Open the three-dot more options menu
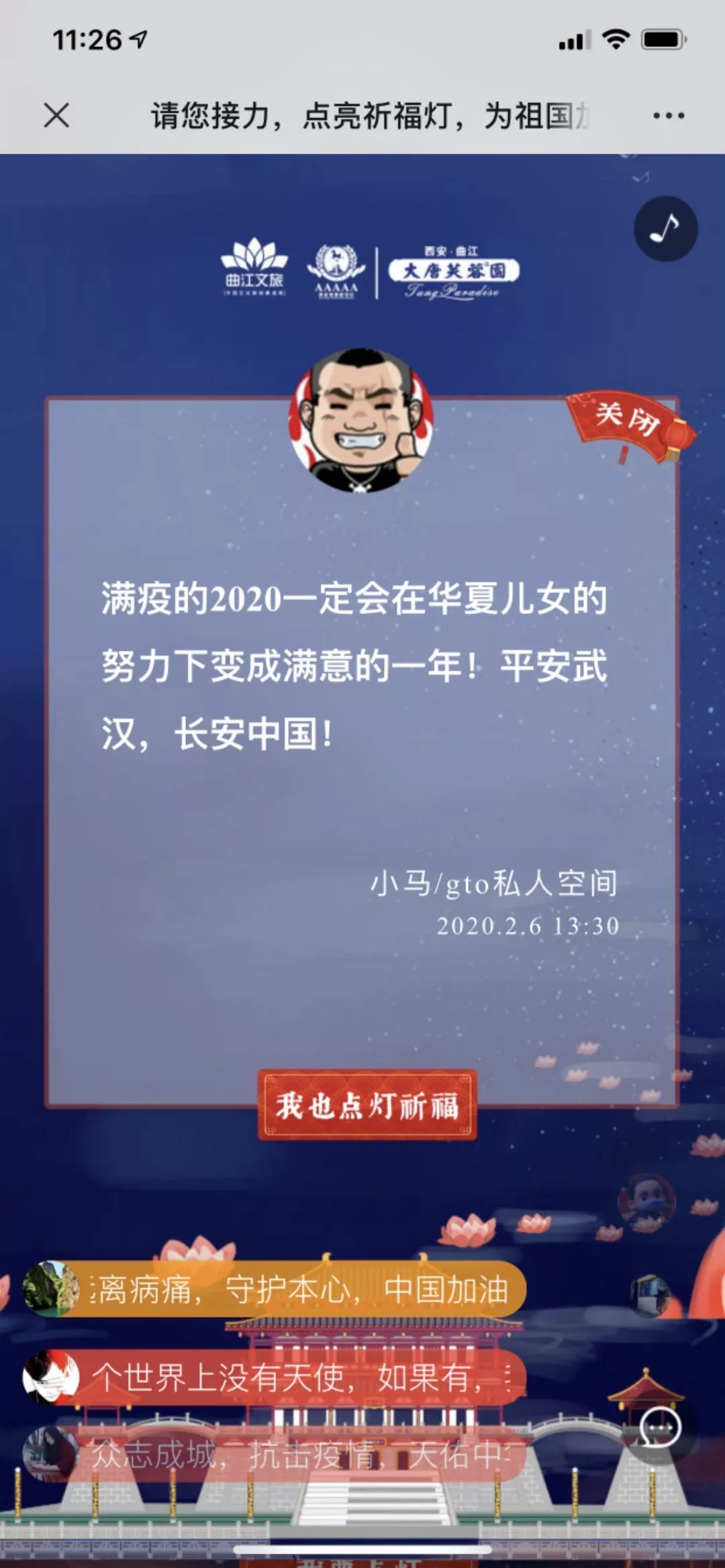 669,115
